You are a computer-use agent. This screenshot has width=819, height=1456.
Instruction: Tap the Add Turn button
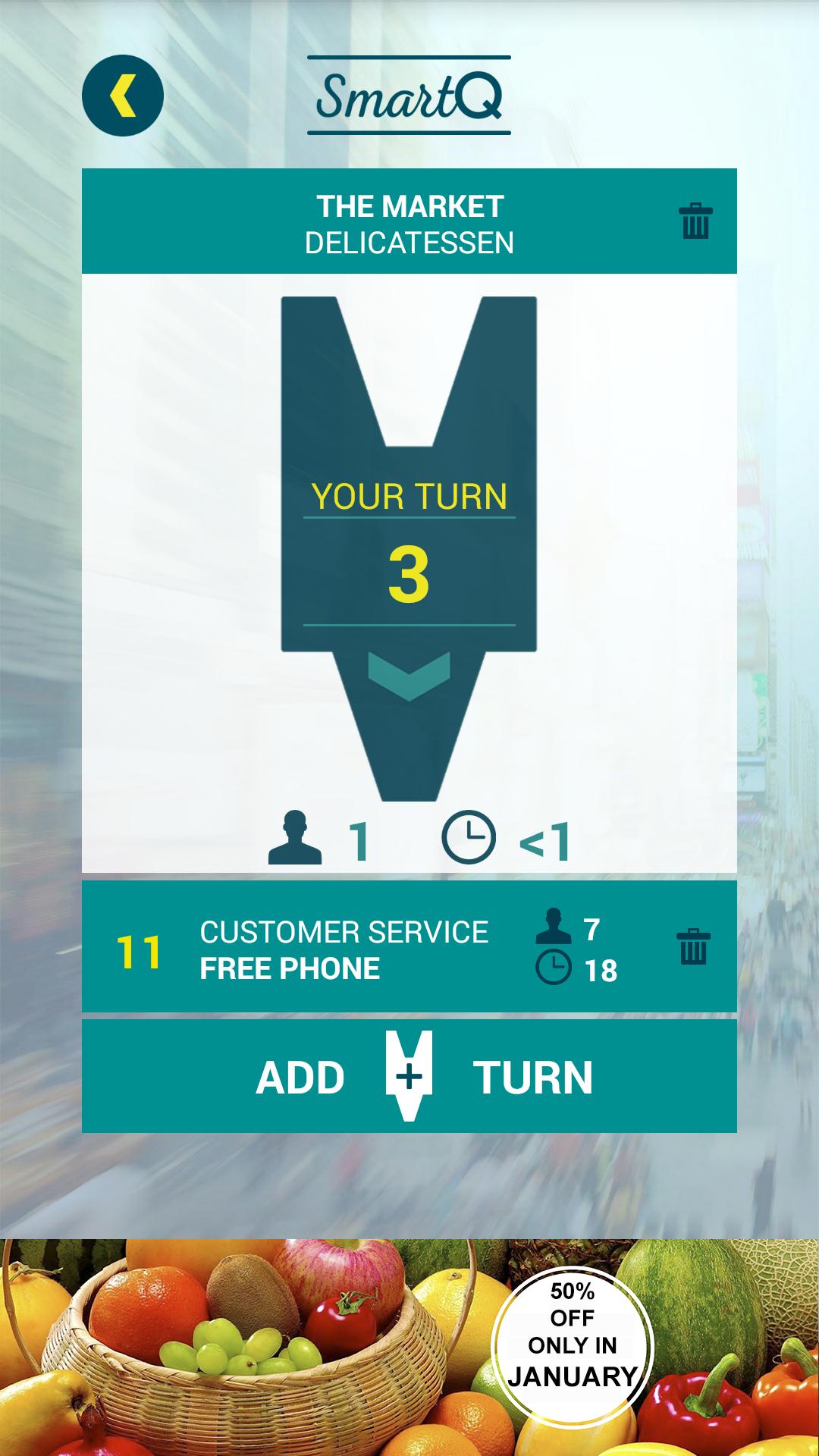point(409,1076)
